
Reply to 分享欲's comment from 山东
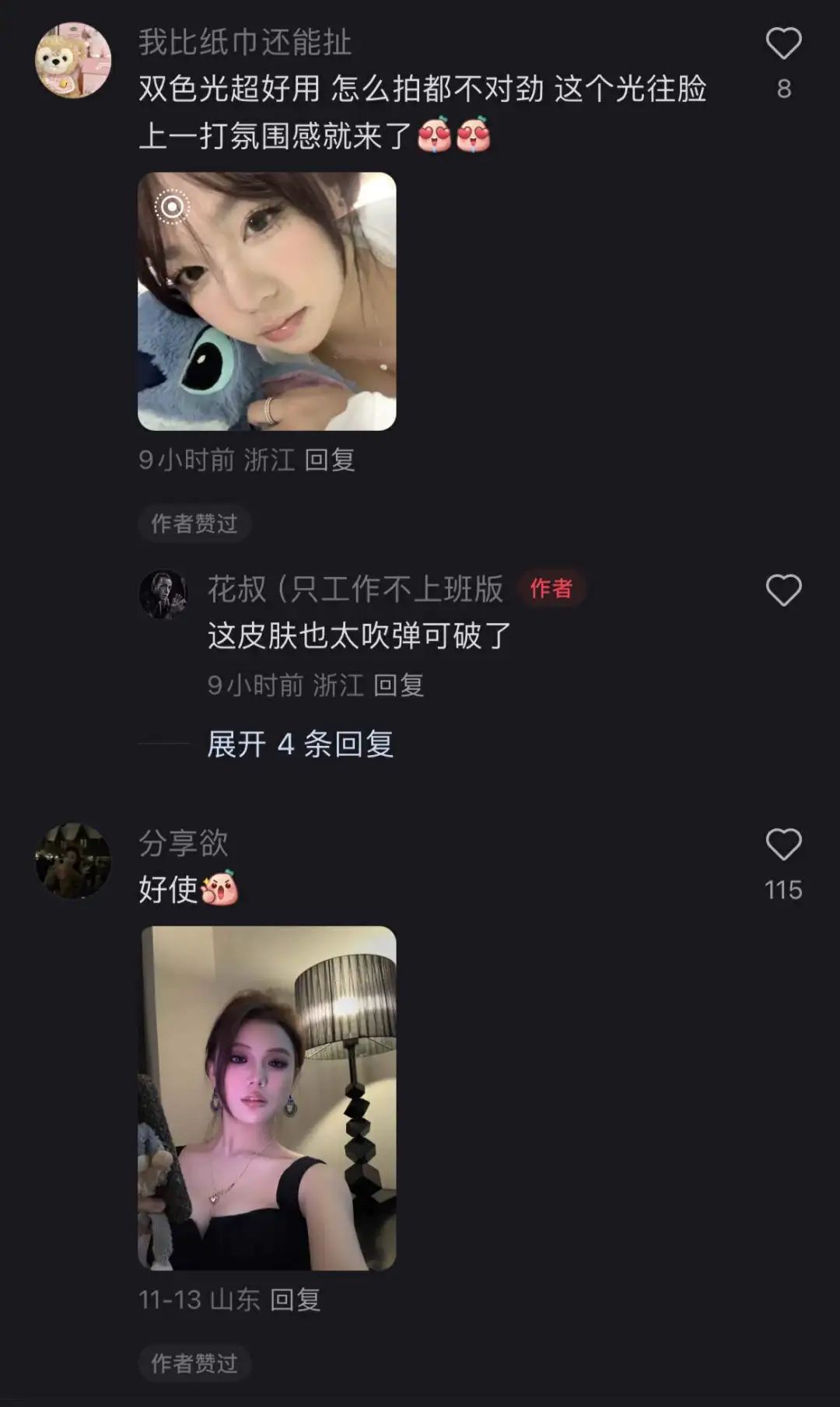[x=295, y=1300]
